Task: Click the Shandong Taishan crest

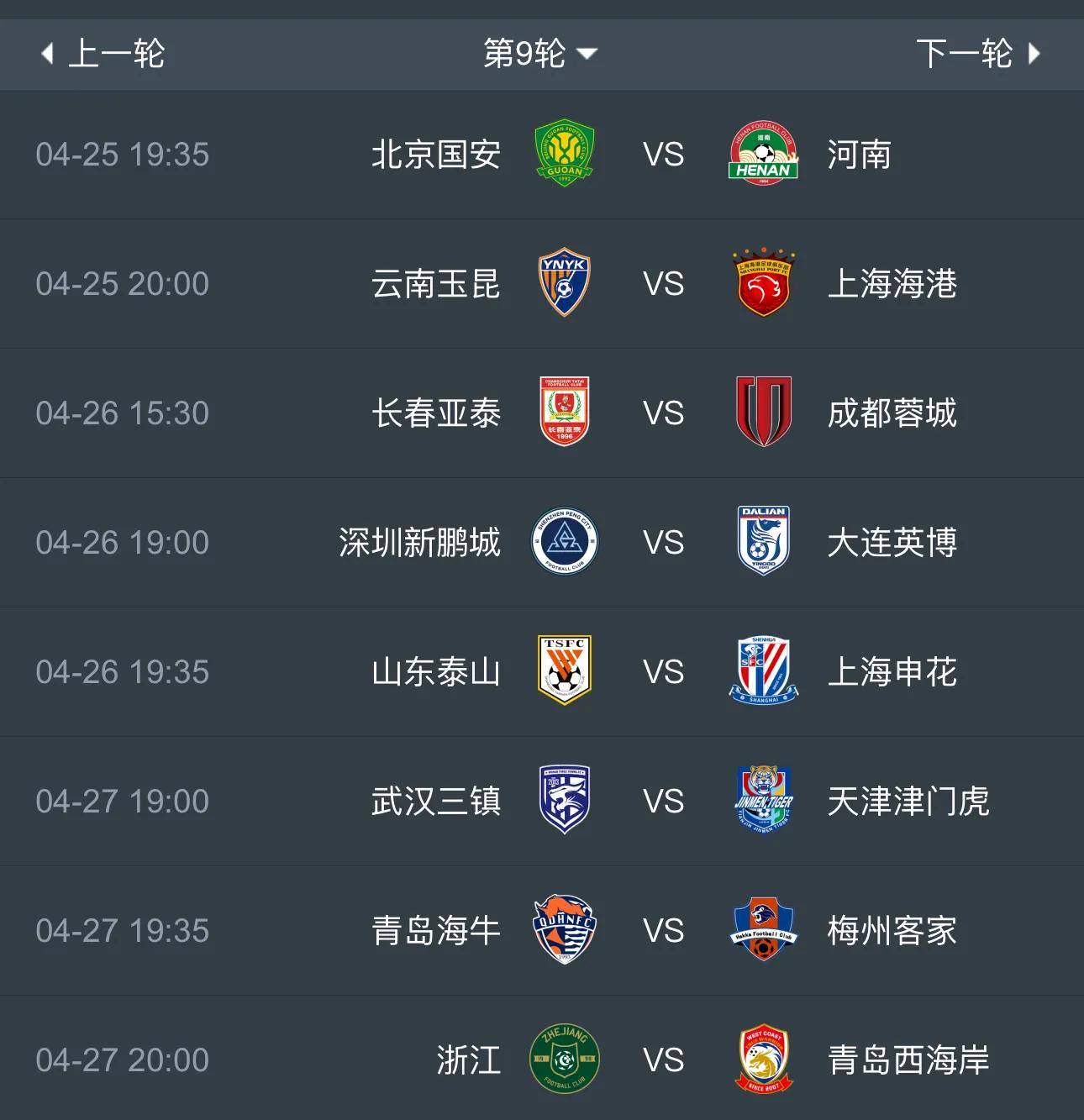Action: click(x=563, y=671)
